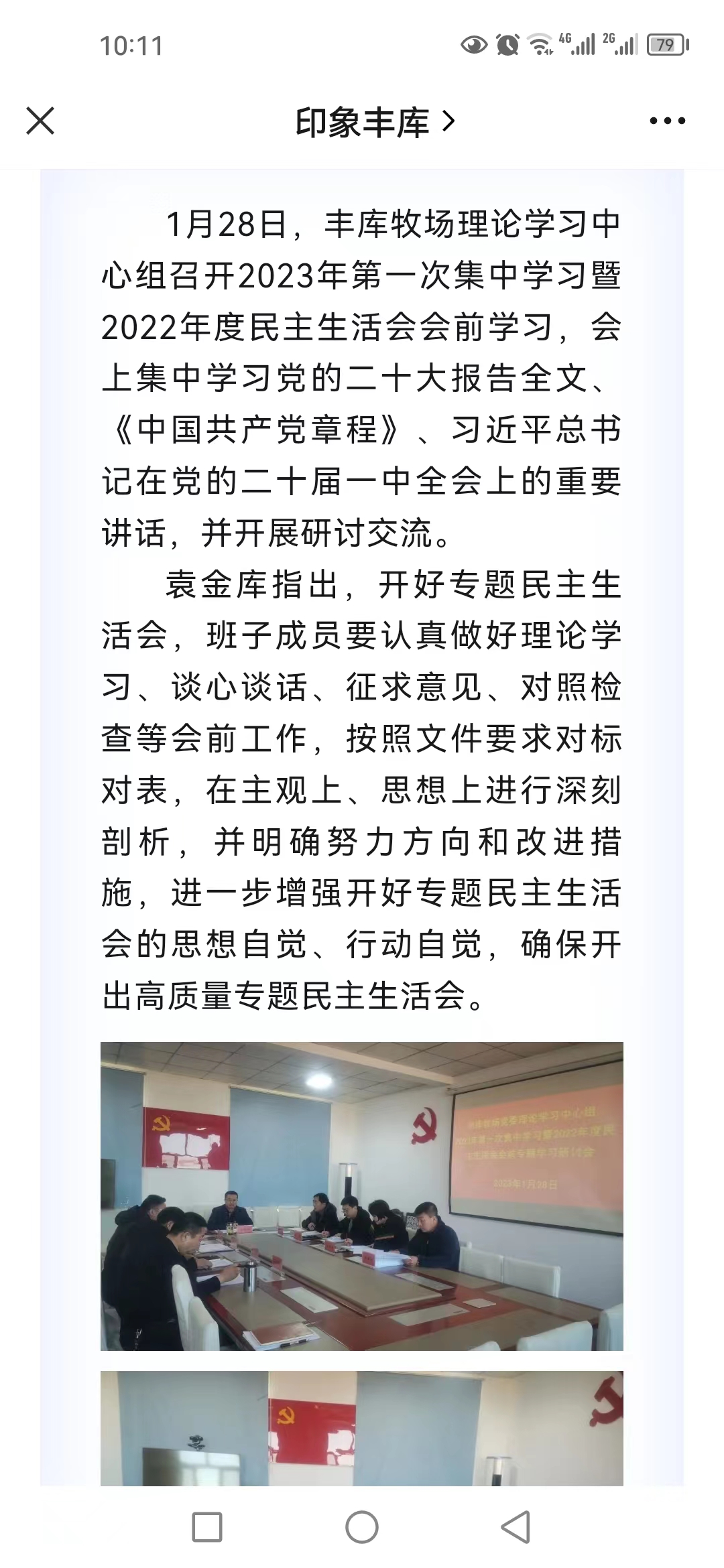
Task: View the meeting room photo with attendees
Action: [x=362, y=1196]
